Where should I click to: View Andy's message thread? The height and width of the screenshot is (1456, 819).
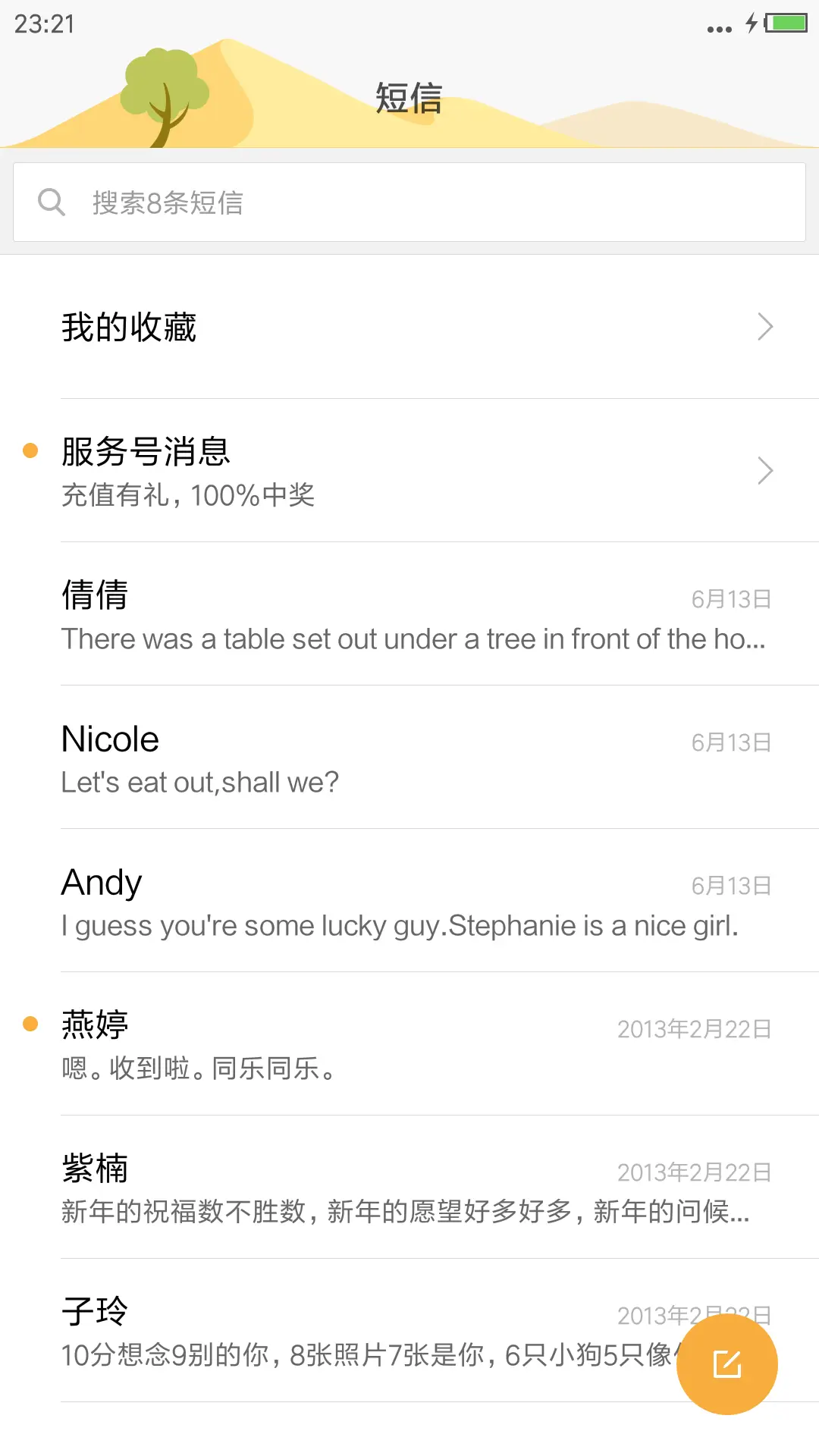409,901
